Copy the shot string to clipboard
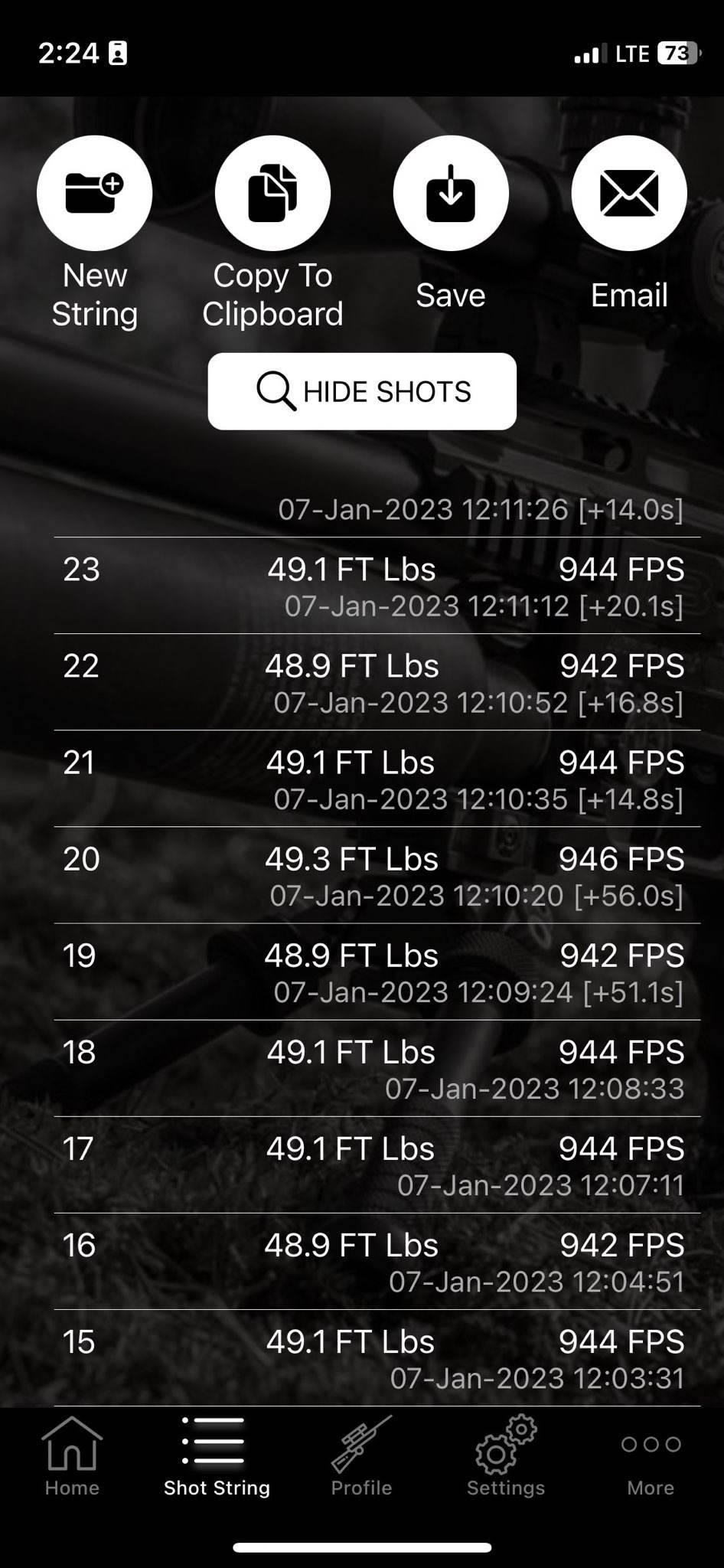This screenshot has width=724, height=1568. 272,194
